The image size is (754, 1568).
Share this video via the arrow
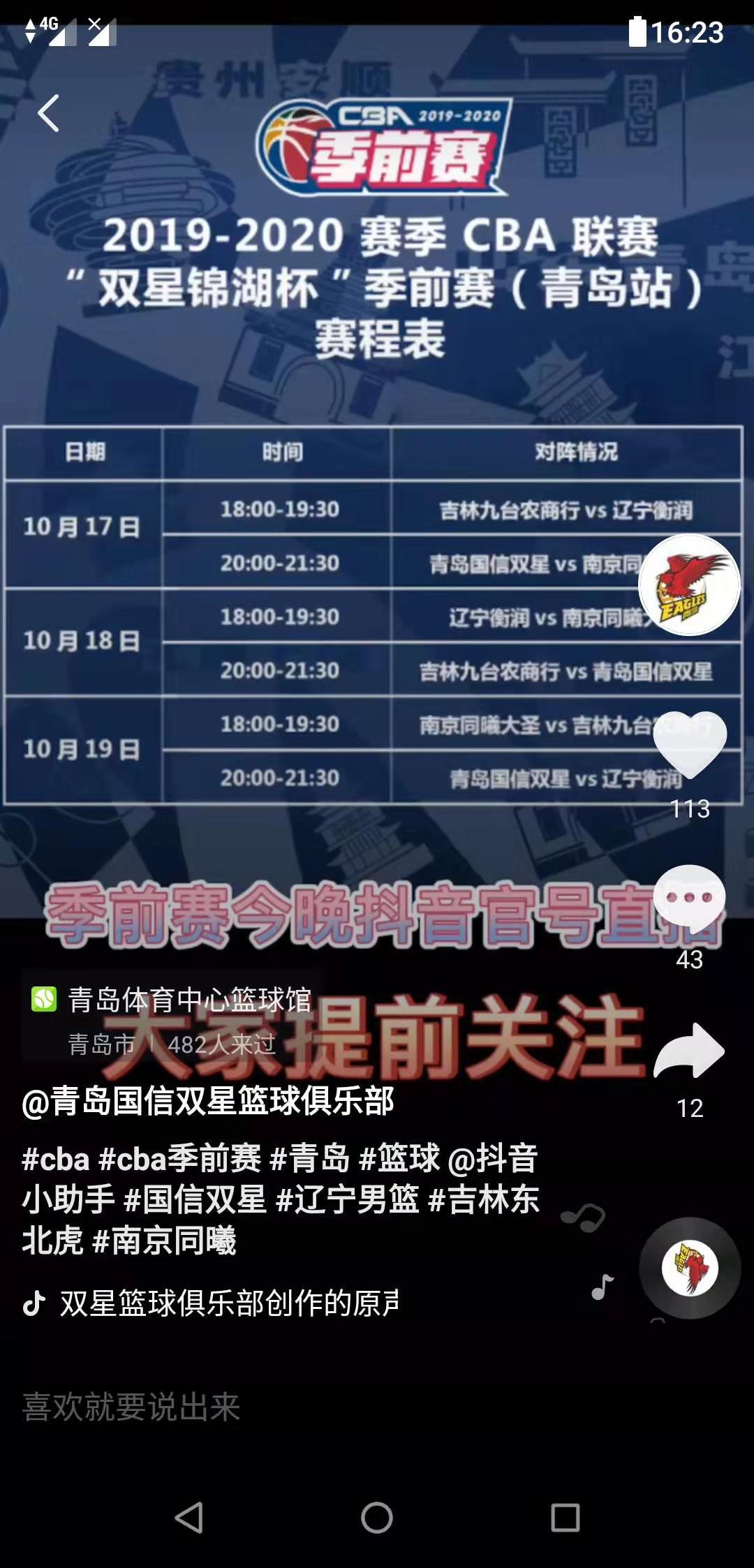(689, 1051)
